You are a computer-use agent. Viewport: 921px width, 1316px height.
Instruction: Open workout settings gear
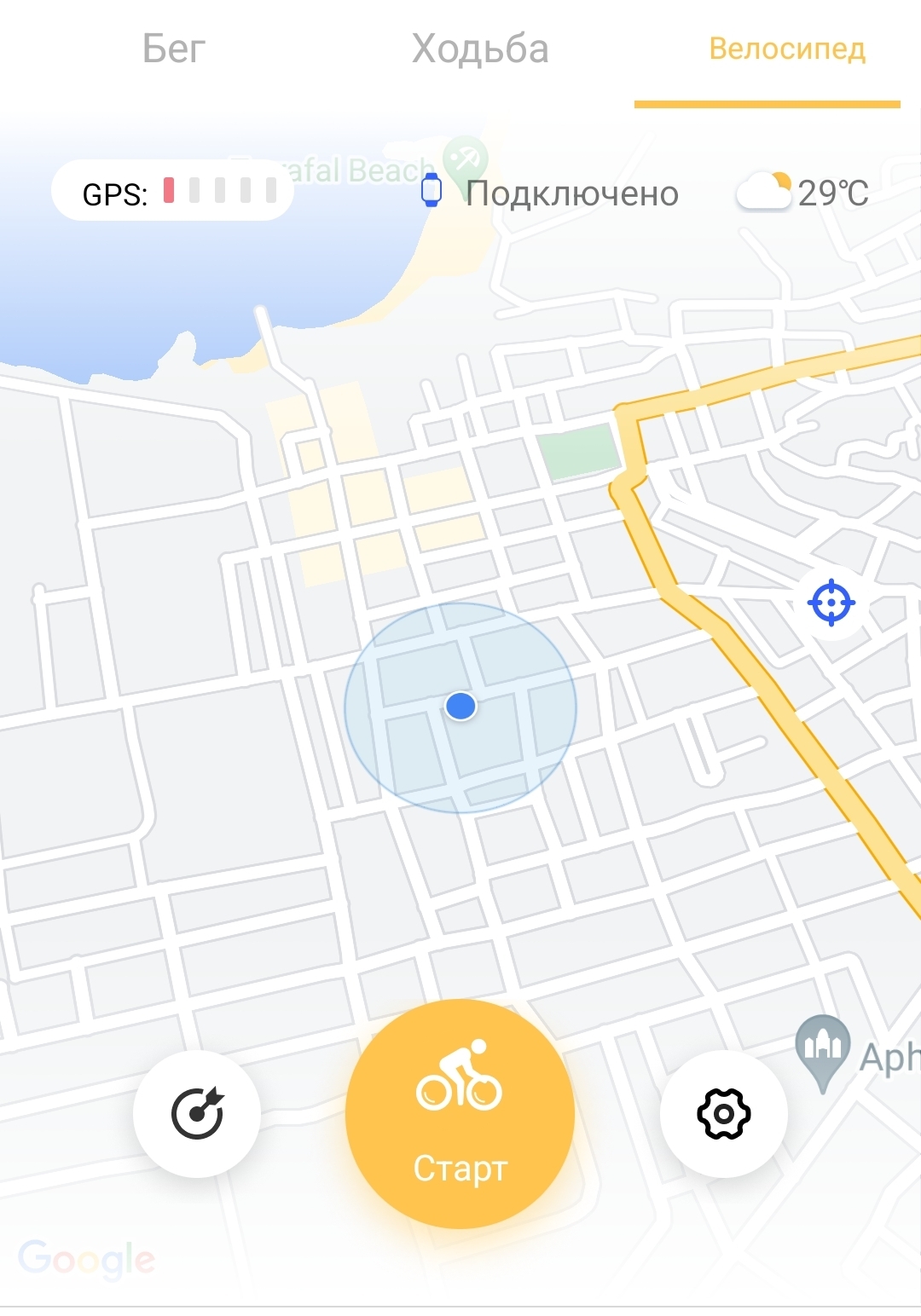pos(723,1113)
